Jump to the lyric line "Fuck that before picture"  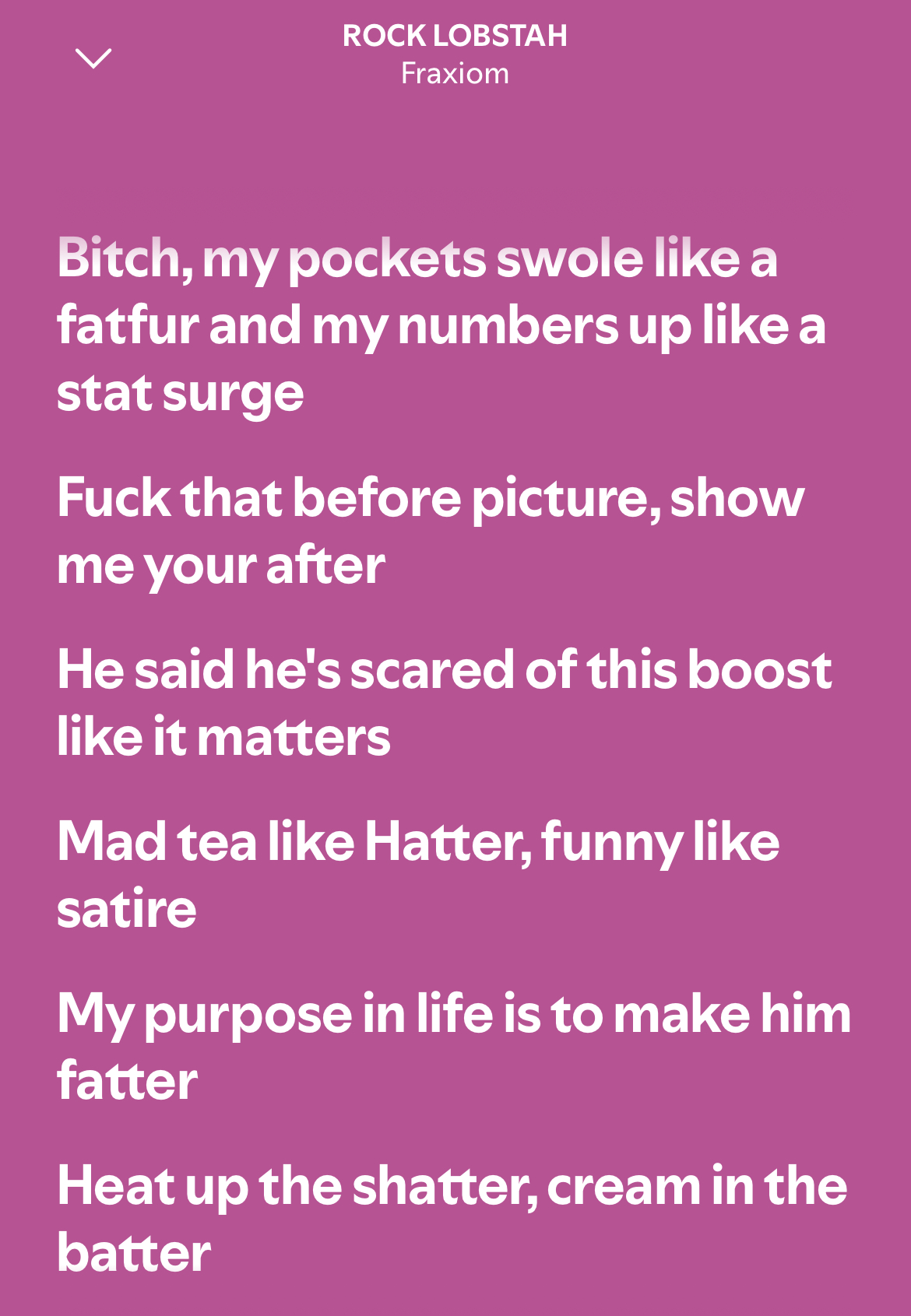pyautogui.click(x=430, y=531)
